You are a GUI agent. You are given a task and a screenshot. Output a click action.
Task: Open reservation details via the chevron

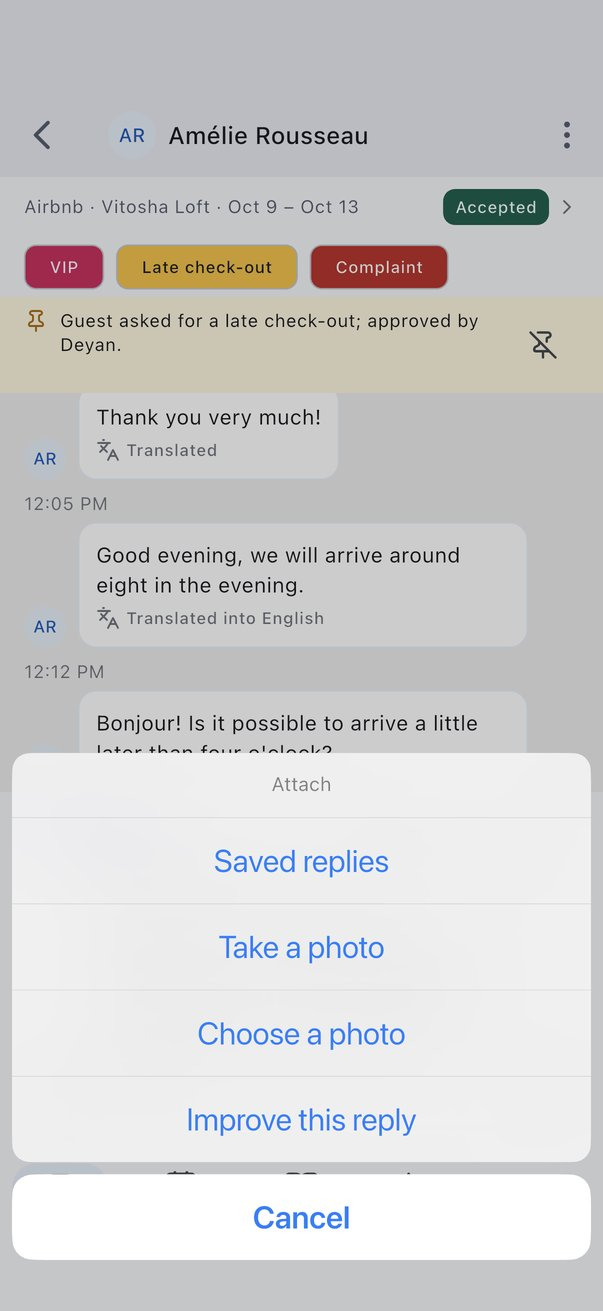(567, 207)
